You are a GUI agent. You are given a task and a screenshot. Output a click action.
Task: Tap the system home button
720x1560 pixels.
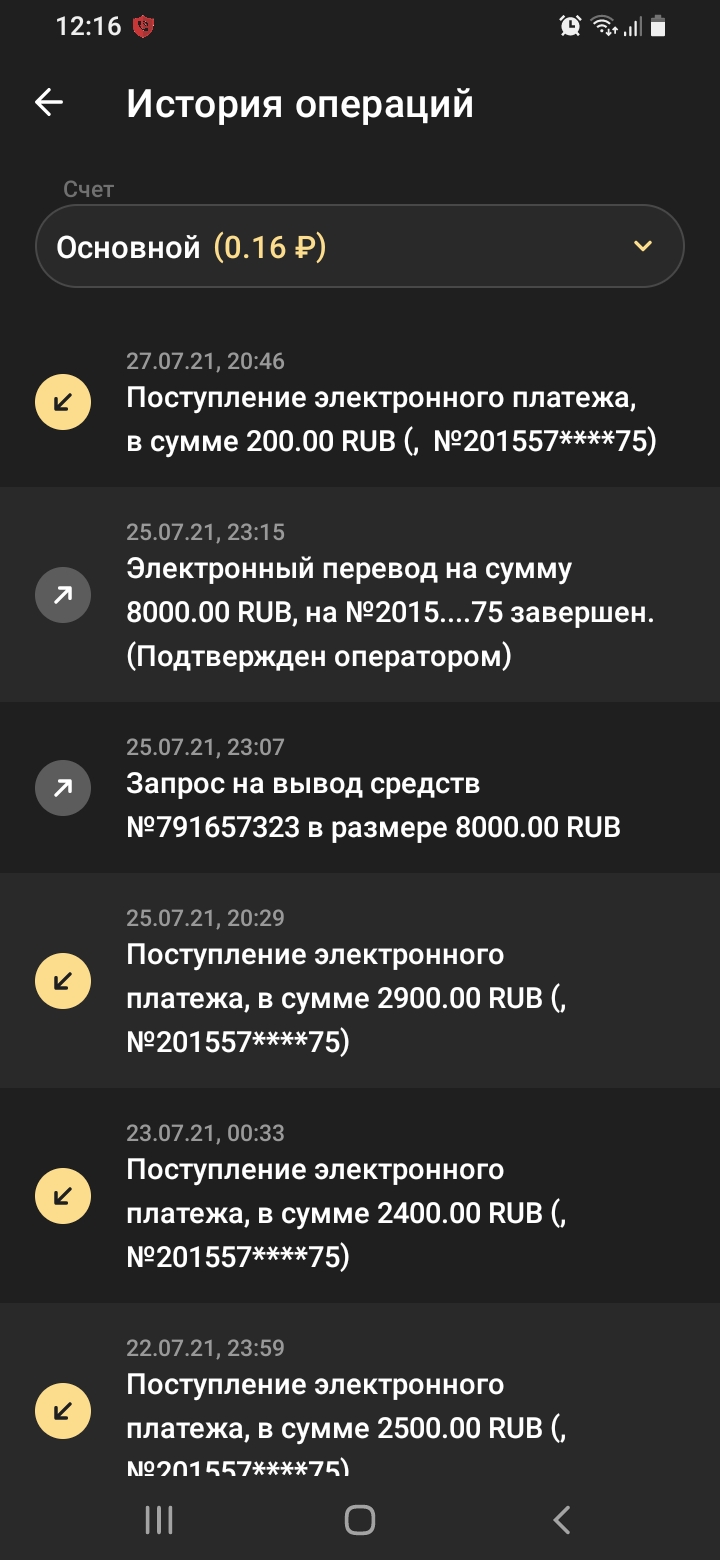pyautogui.click(x=360, y=1520)
